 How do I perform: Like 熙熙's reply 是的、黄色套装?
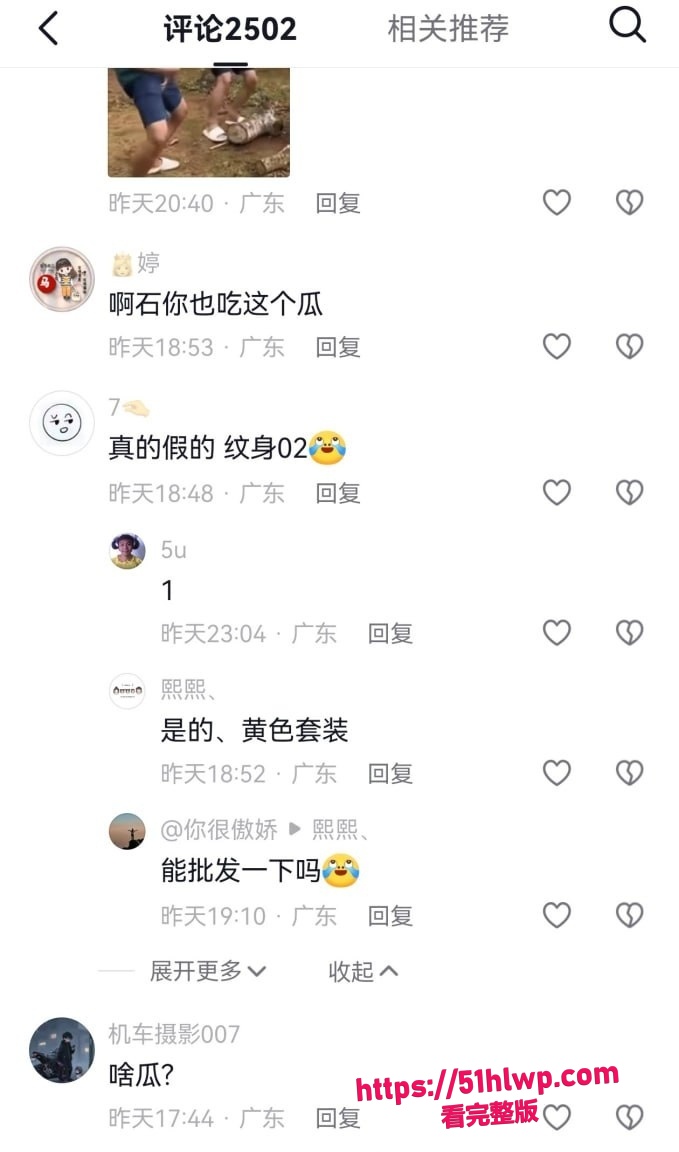[x=557, y=773]
